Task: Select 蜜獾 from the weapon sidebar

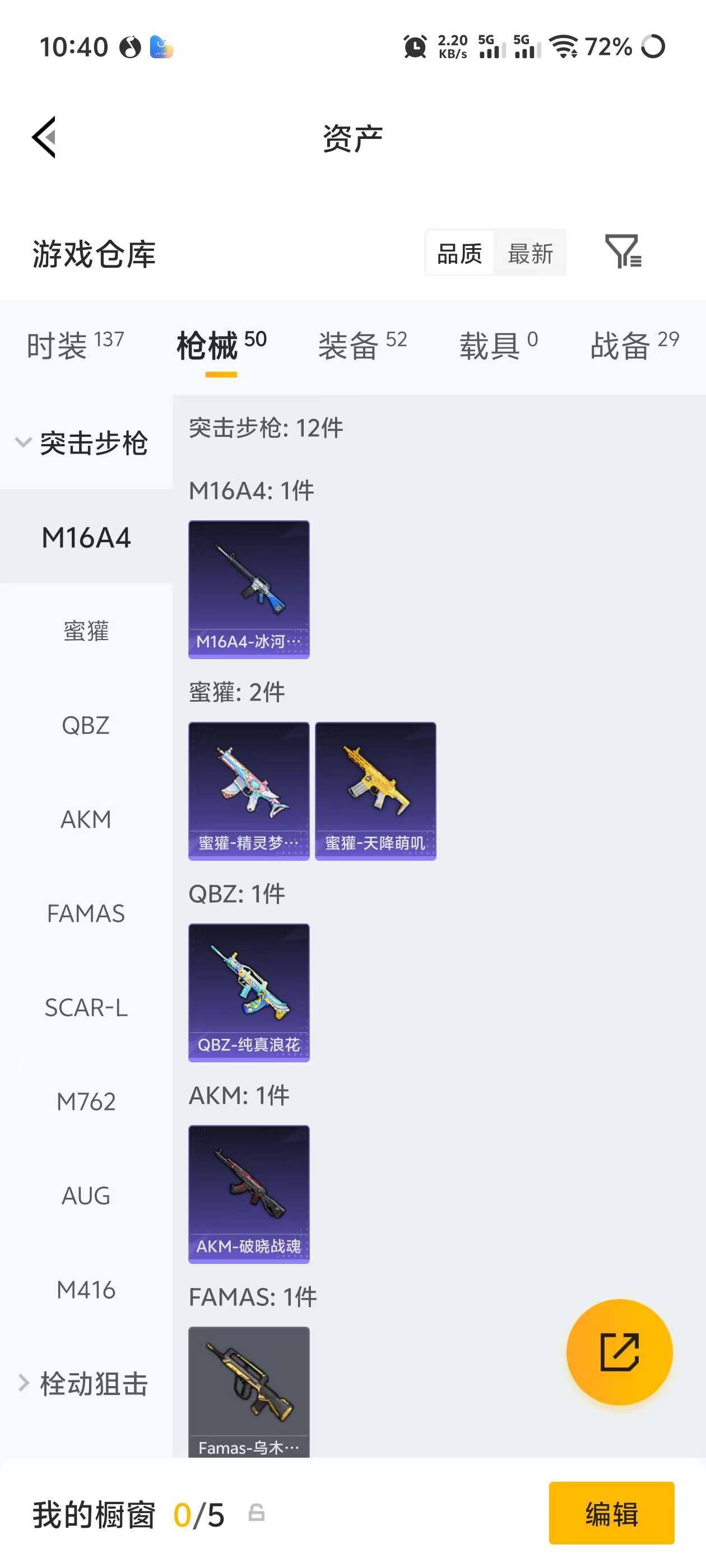Action: 86,632
